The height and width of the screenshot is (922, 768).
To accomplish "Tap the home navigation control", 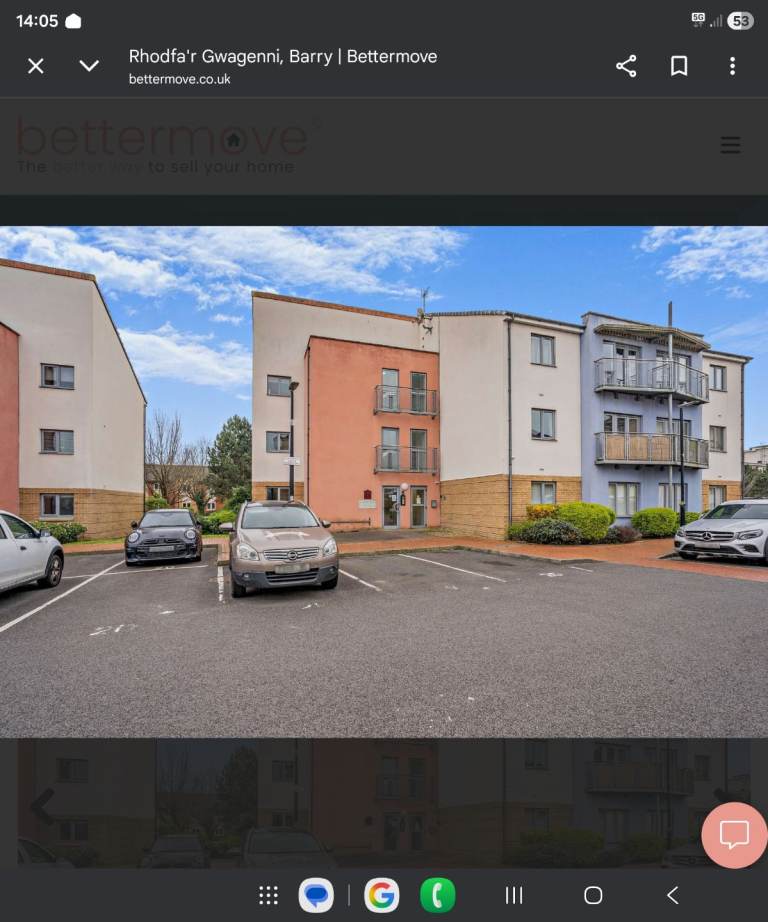I will [592, 896].
